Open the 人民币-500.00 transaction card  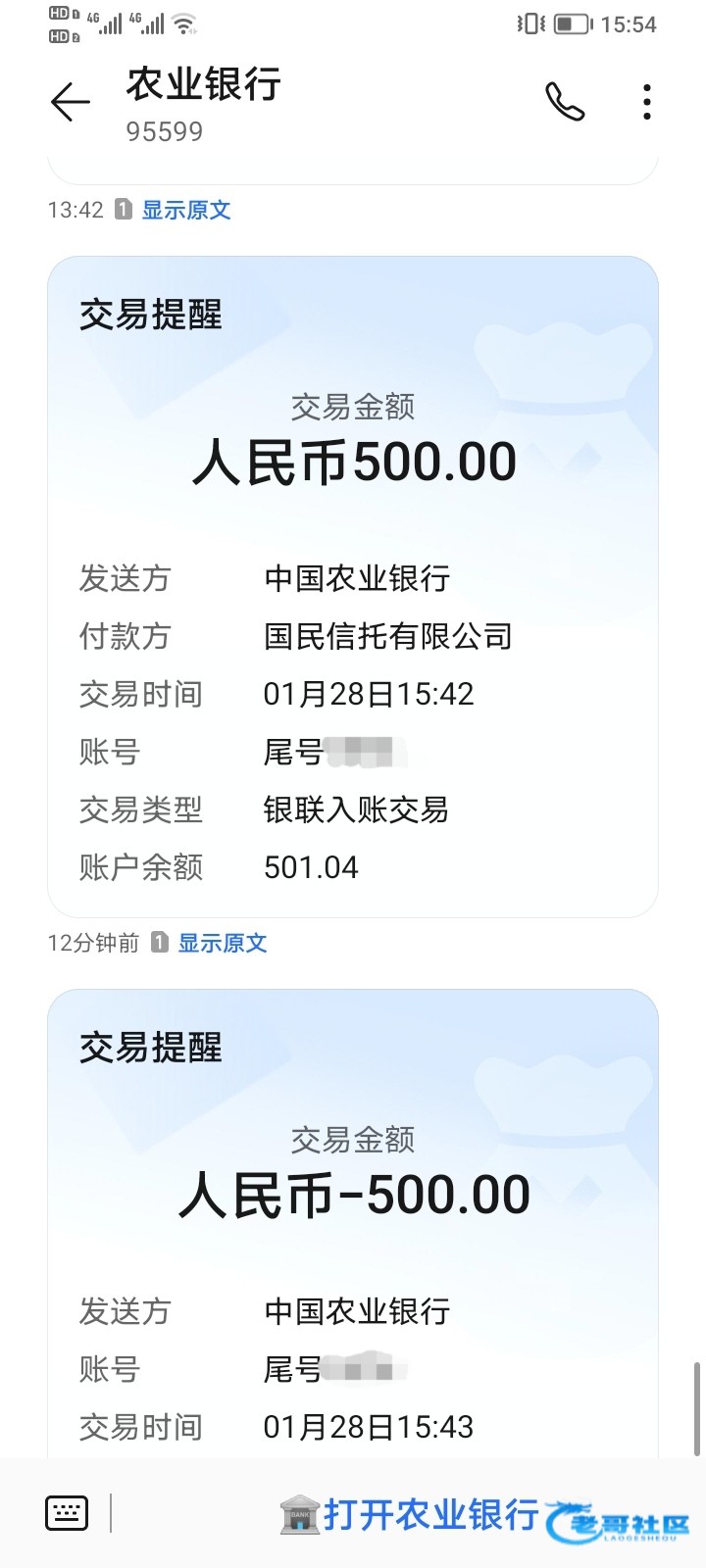353,1225
